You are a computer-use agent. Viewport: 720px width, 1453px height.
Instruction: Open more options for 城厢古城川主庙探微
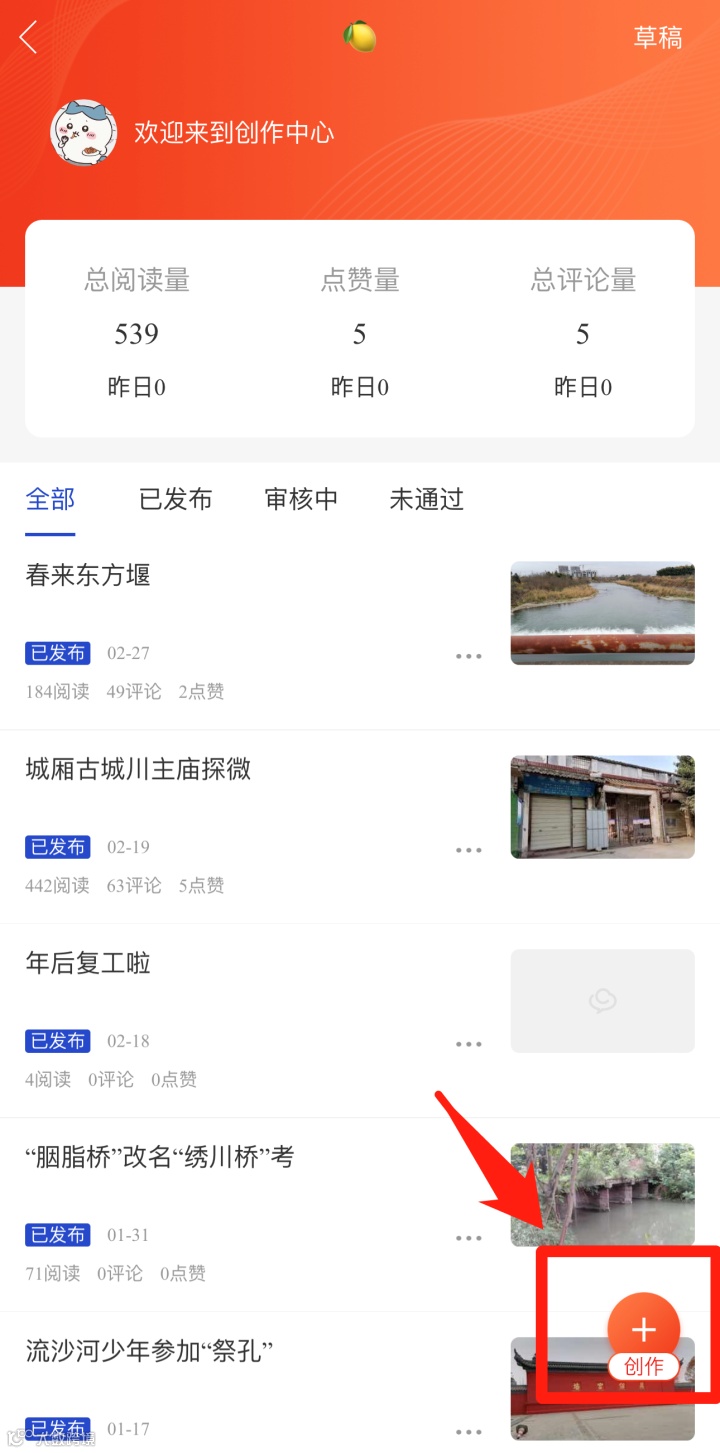coord(468,850)
